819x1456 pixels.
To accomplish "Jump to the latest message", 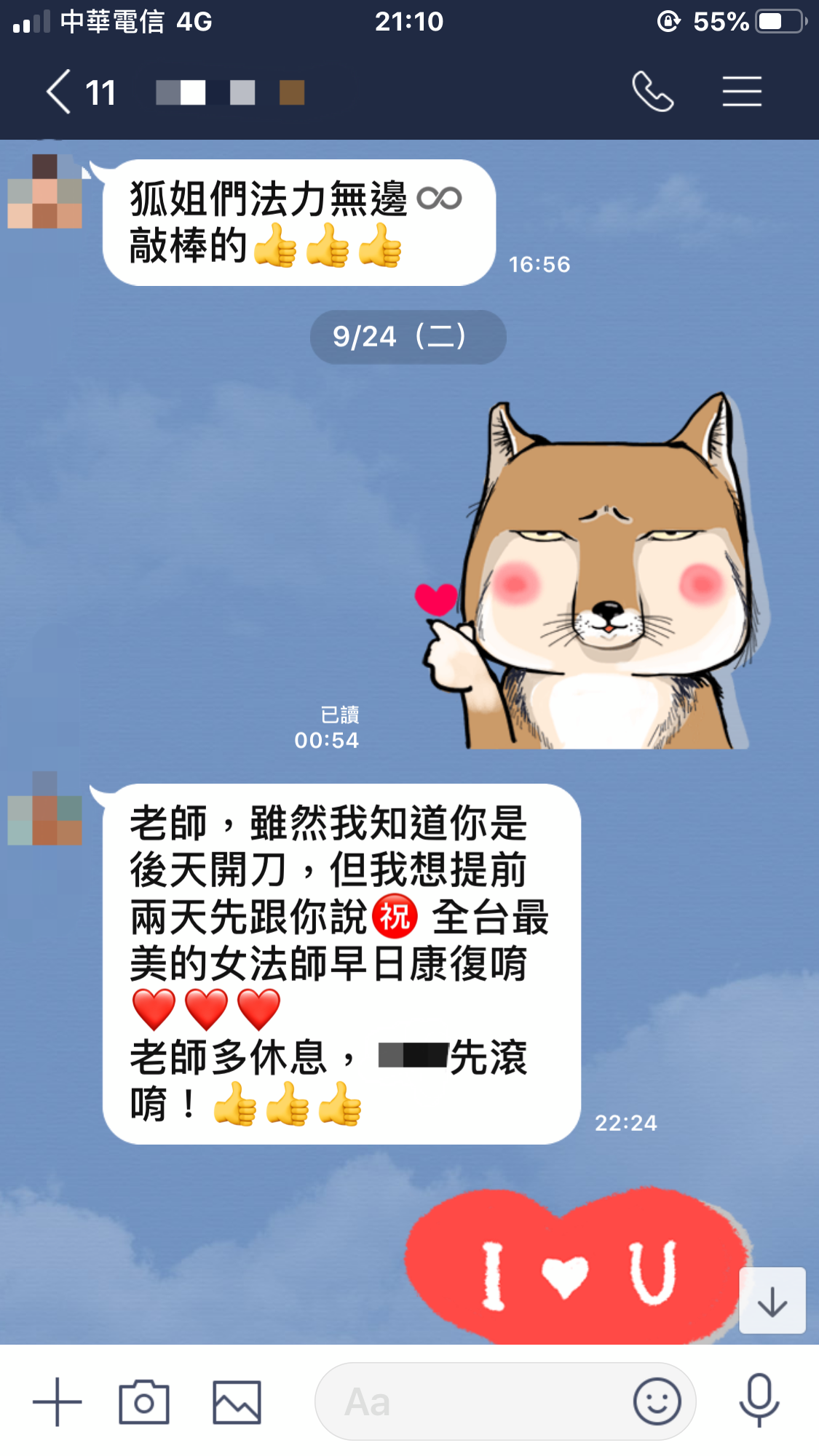I will [x=772, y=1301].
